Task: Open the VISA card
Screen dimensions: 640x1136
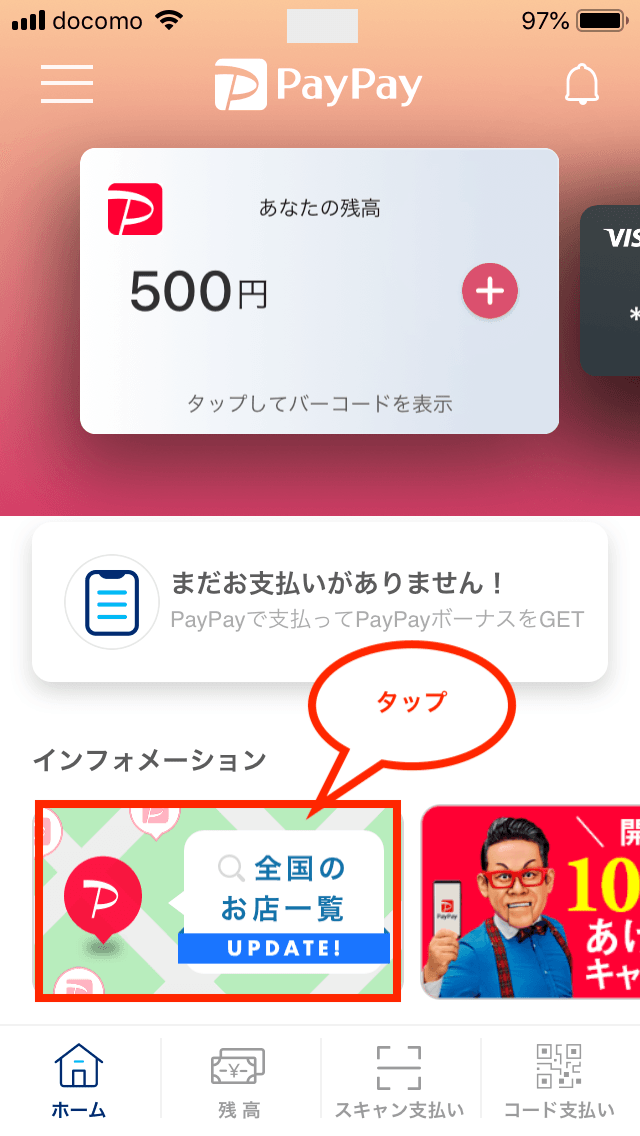Action: pyautogui.click(x=612, y=290)
